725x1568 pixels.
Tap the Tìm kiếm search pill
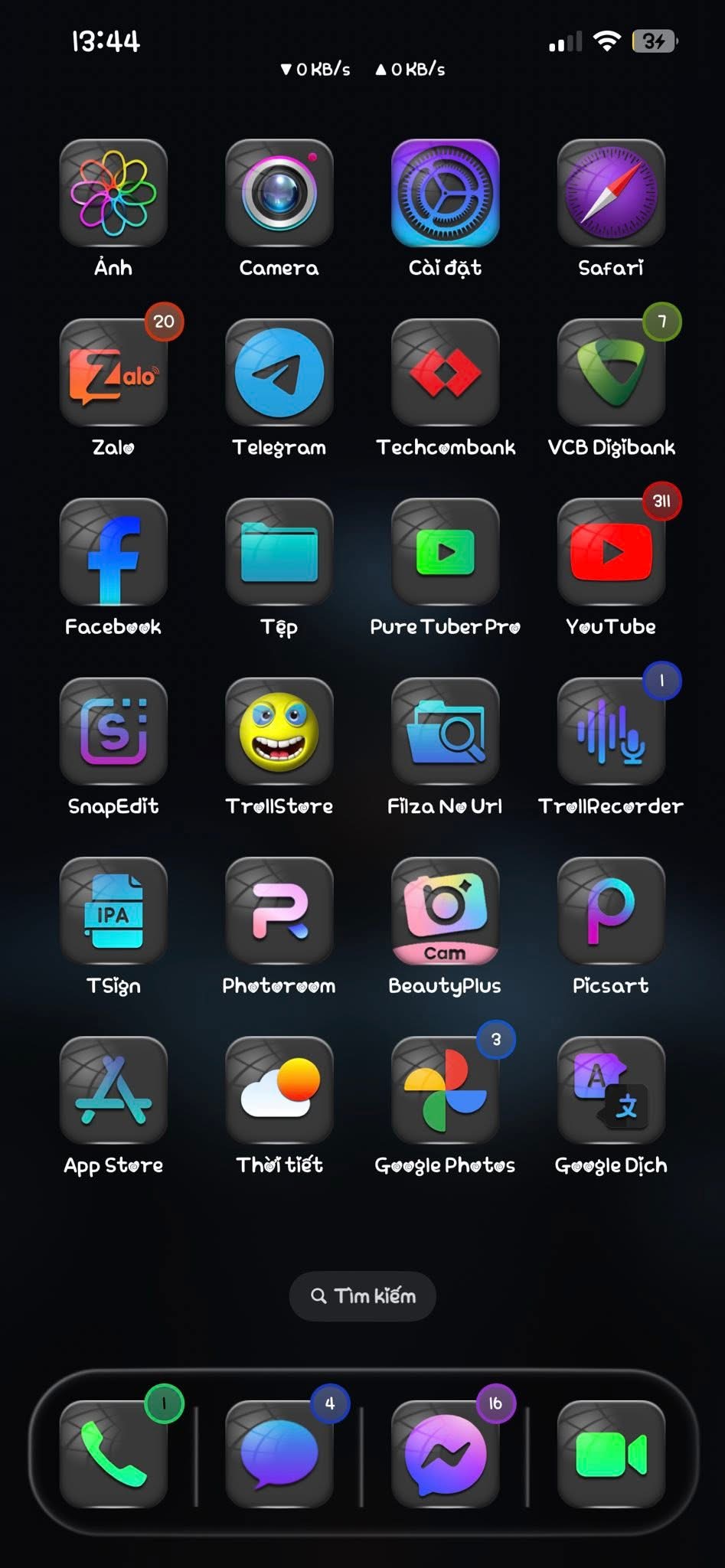tap(362, 1296)
